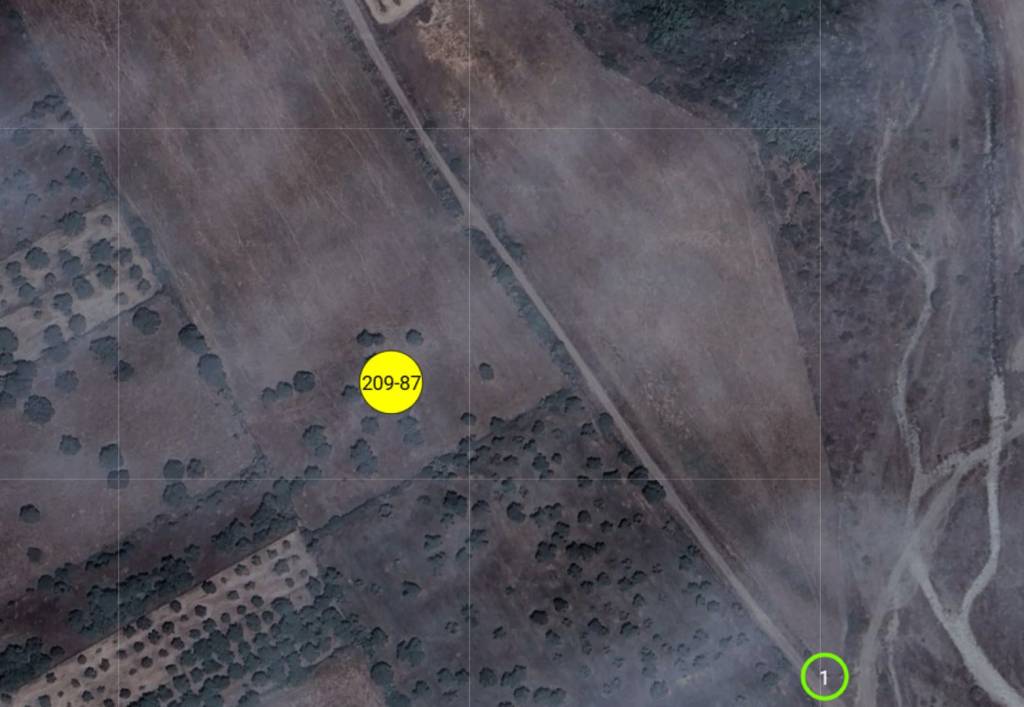Select the green circle marker labeled 1
Image resolution: width=1024 pixels, height=707 pixels.
[x=824, y=677]
